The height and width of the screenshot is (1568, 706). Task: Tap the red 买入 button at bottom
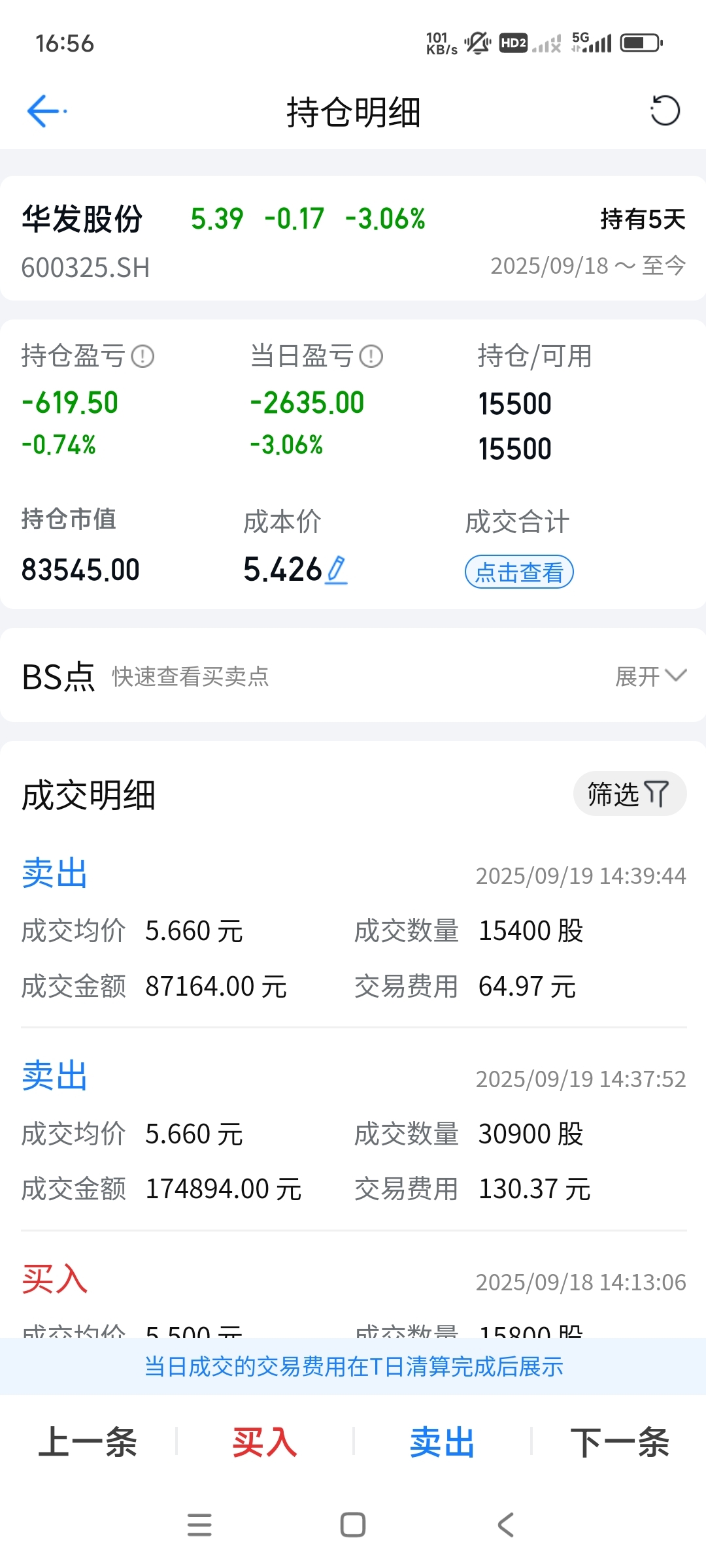(x=265, y=1442)
